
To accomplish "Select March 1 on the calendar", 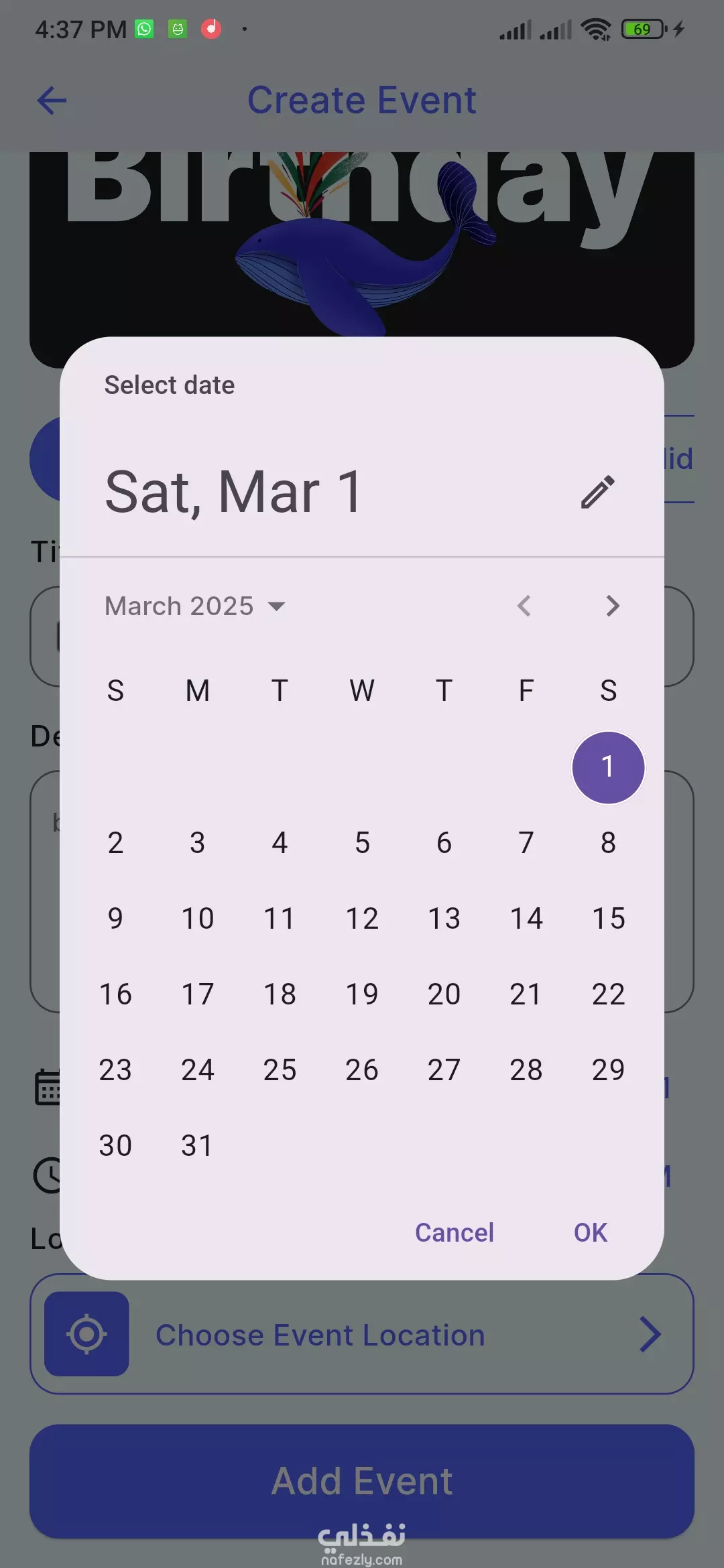I will (x=608, y=767).
